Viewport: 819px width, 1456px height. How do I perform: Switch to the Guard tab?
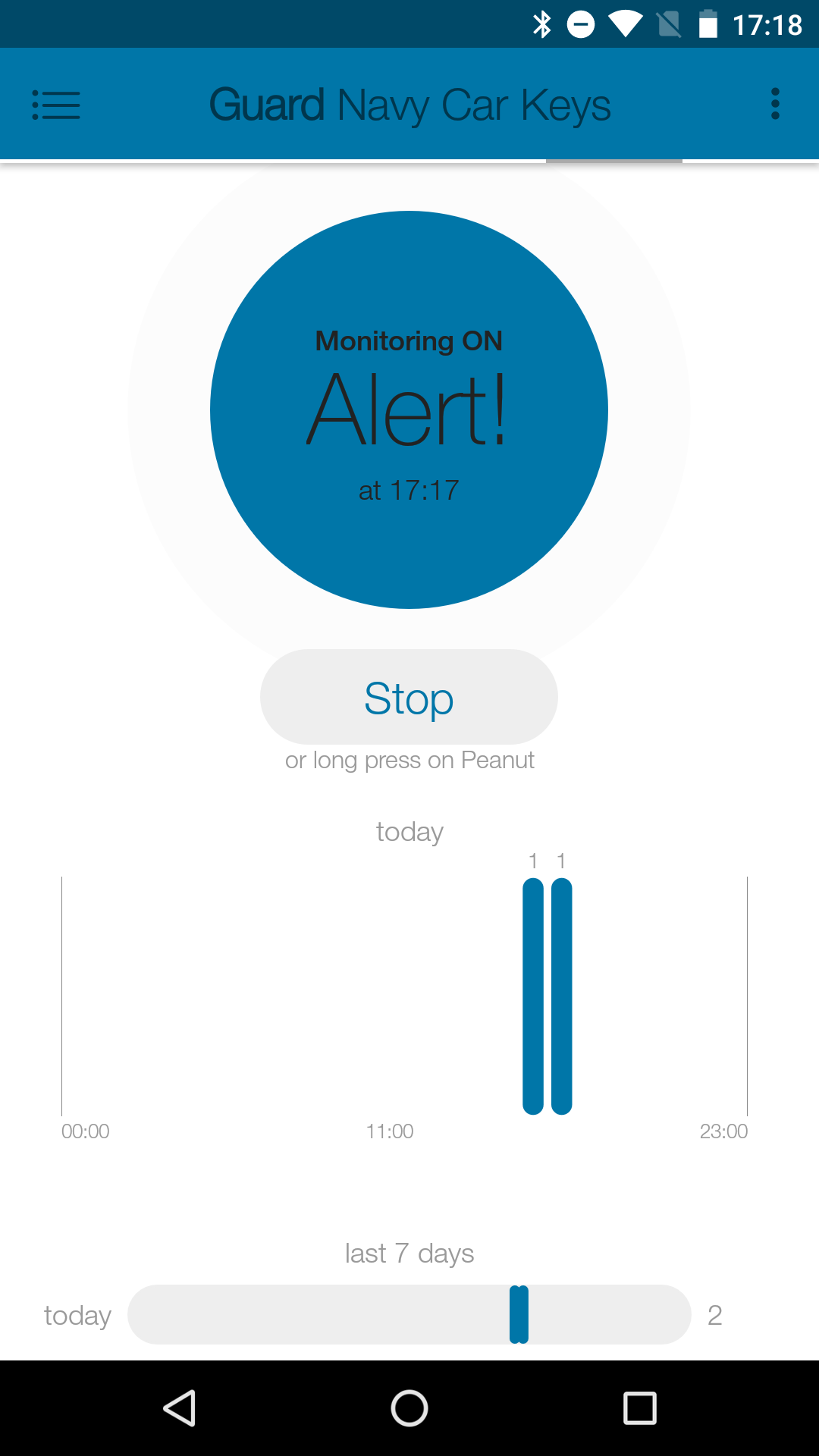click(267, 104)
